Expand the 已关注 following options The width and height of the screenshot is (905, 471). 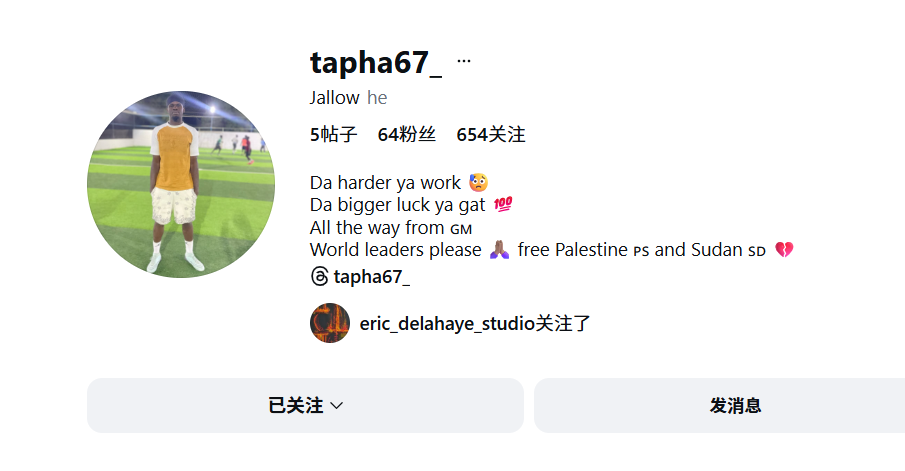point(305,405)
